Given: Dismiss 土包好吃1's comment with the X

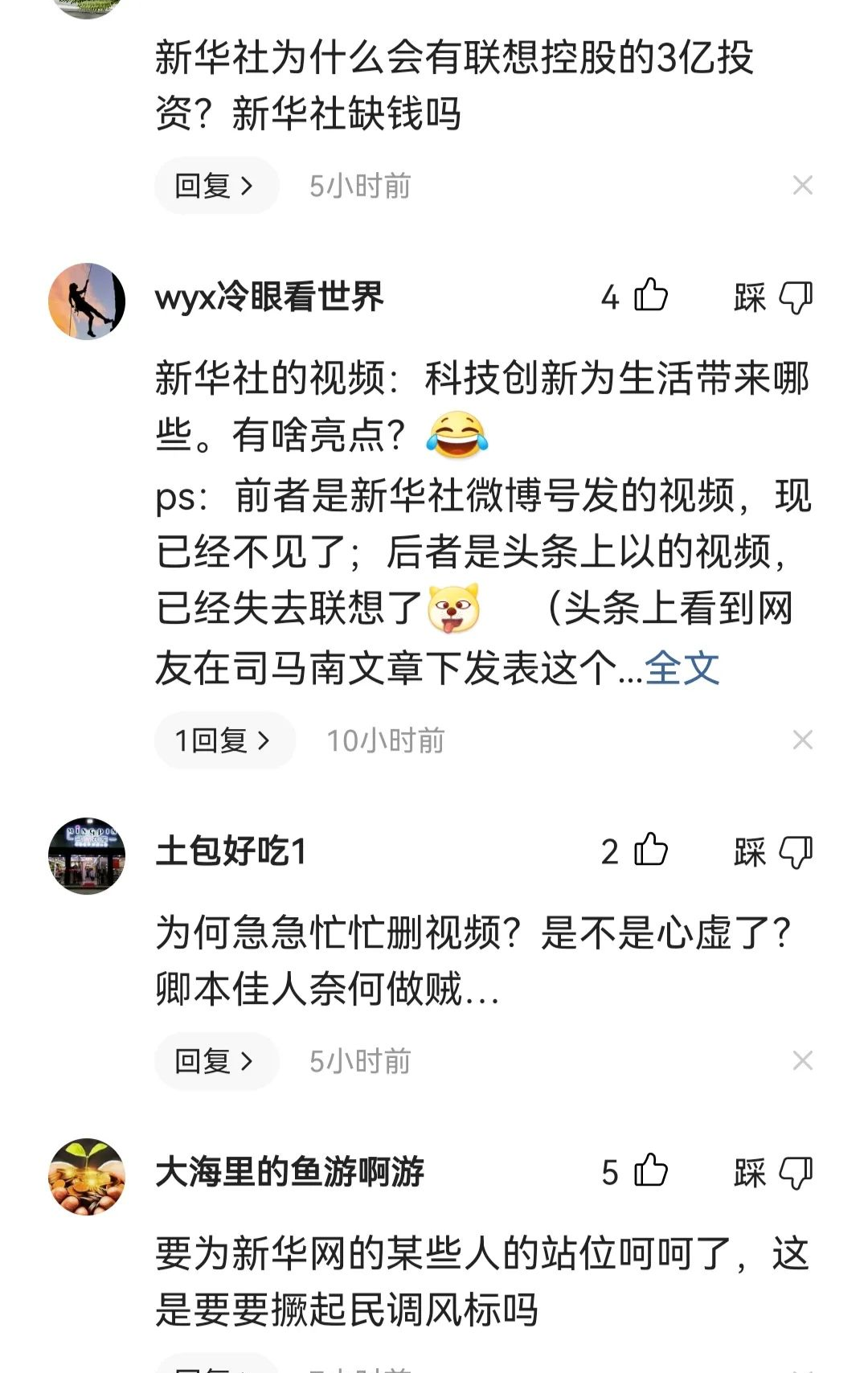Looking at the screenshot, I should (x=802, y=1061).
